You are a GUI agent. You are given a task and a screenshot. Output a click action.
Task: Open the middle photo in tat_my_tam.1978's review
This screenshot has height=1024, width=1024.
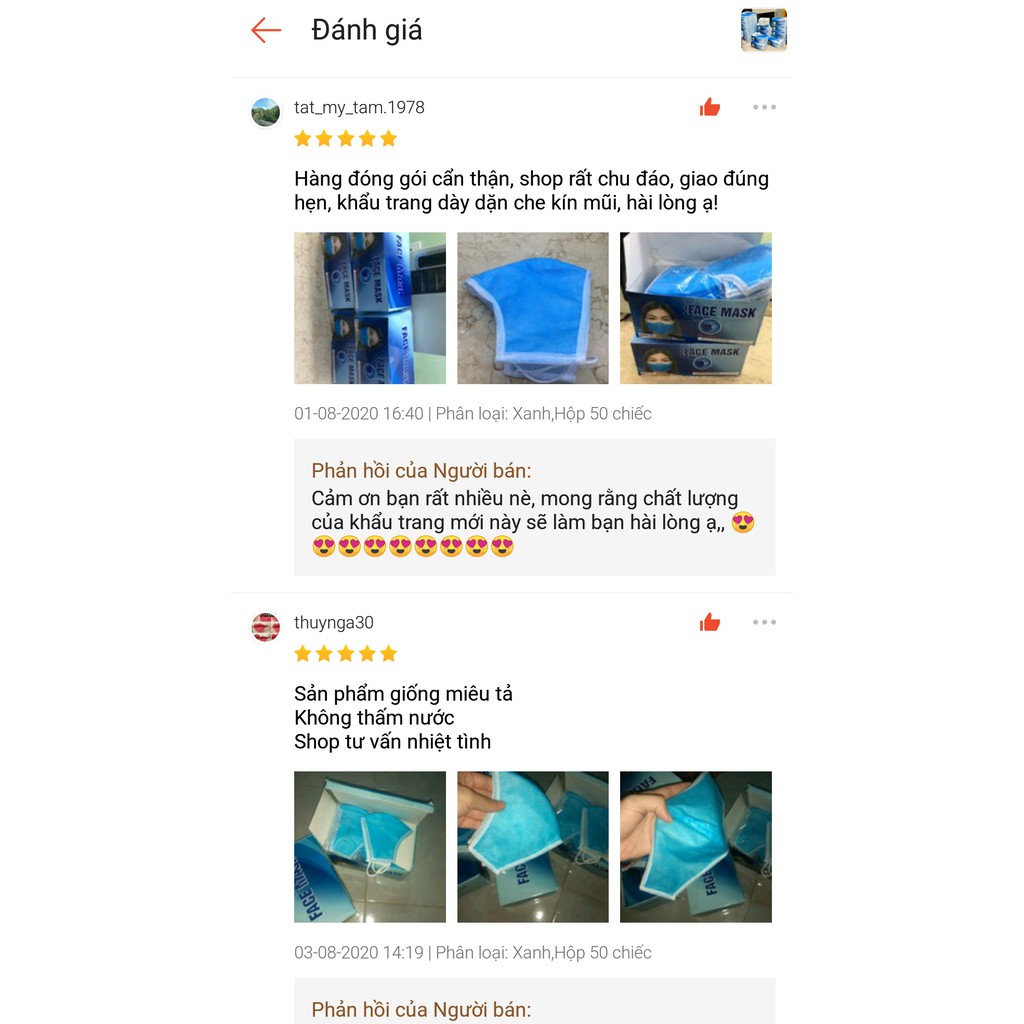(532, 308)
